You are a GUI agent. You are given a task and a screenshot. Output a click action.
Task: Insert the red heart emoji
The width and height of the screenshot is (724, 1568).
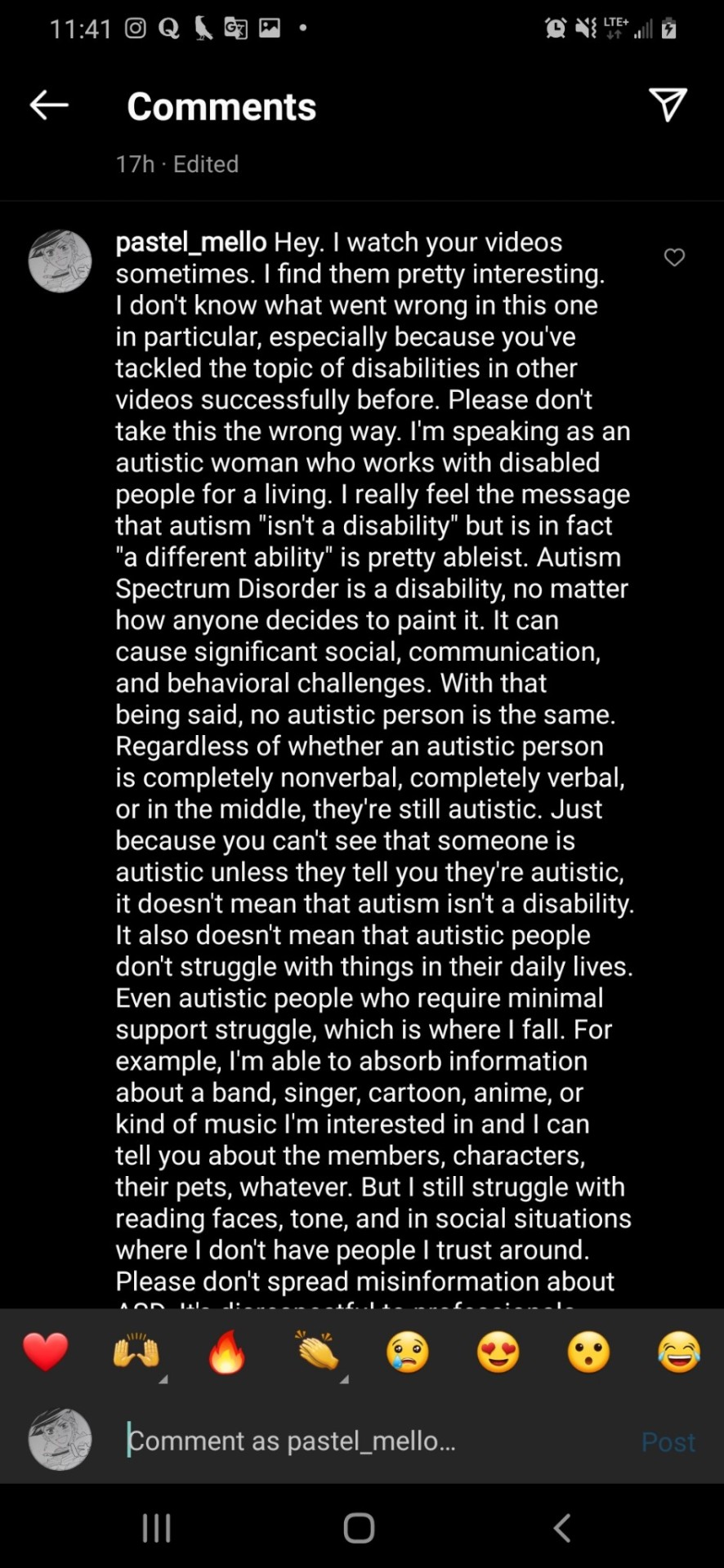pyautogui.click(x=46, y=1352)
